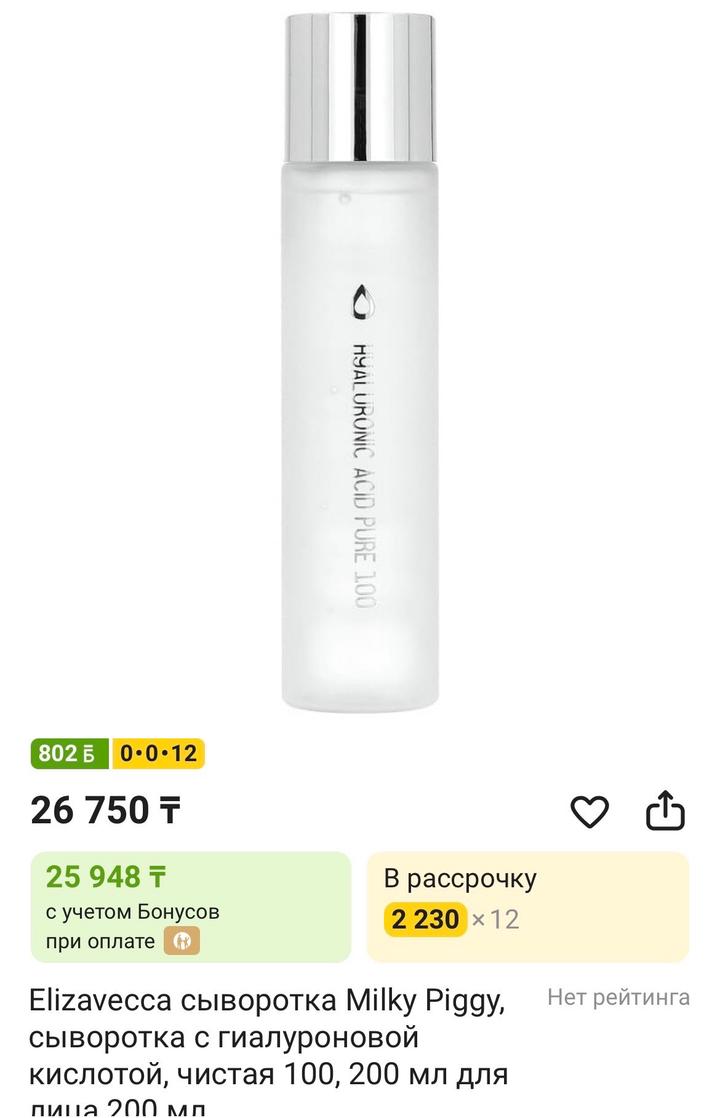The height and width of the screenshot is (1118, 720).
Task: Open the product photo full screen
Action: [x=360, y=370]
